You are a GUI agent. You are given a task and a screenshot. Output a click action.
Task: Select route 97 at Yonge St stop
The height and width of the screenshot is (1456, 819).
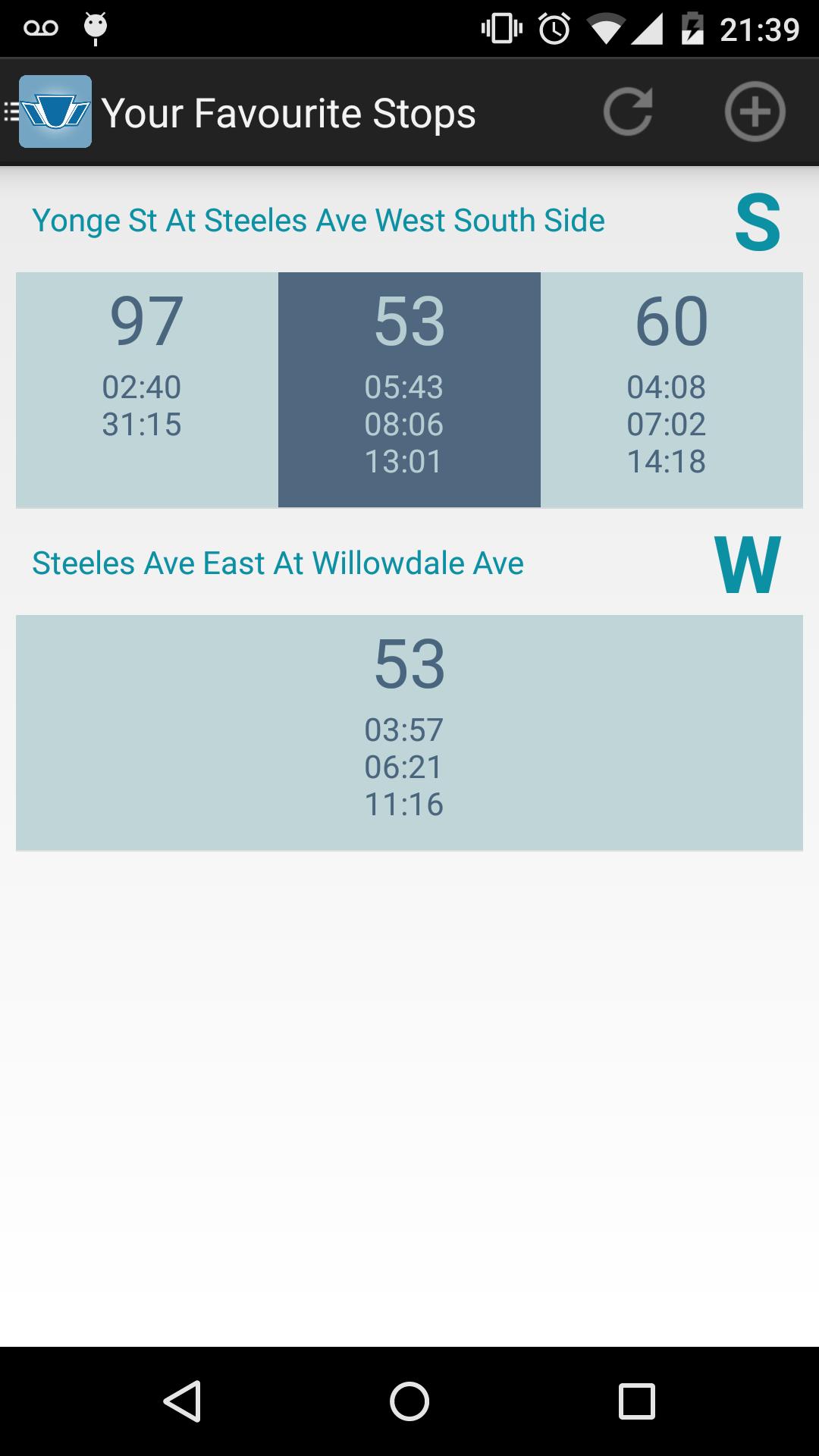pyautogui.click(x=146, y=389)
